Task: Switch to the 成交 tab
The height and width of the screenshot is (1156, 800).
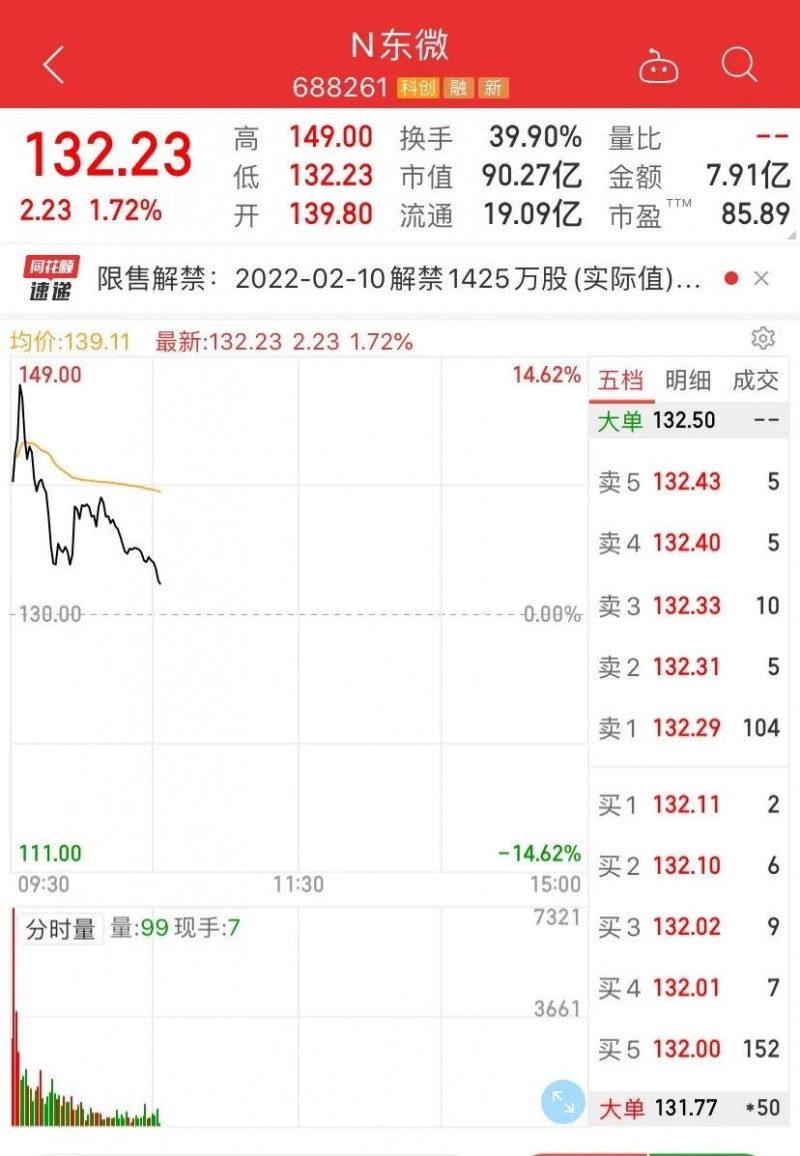Action: point(755,380)
